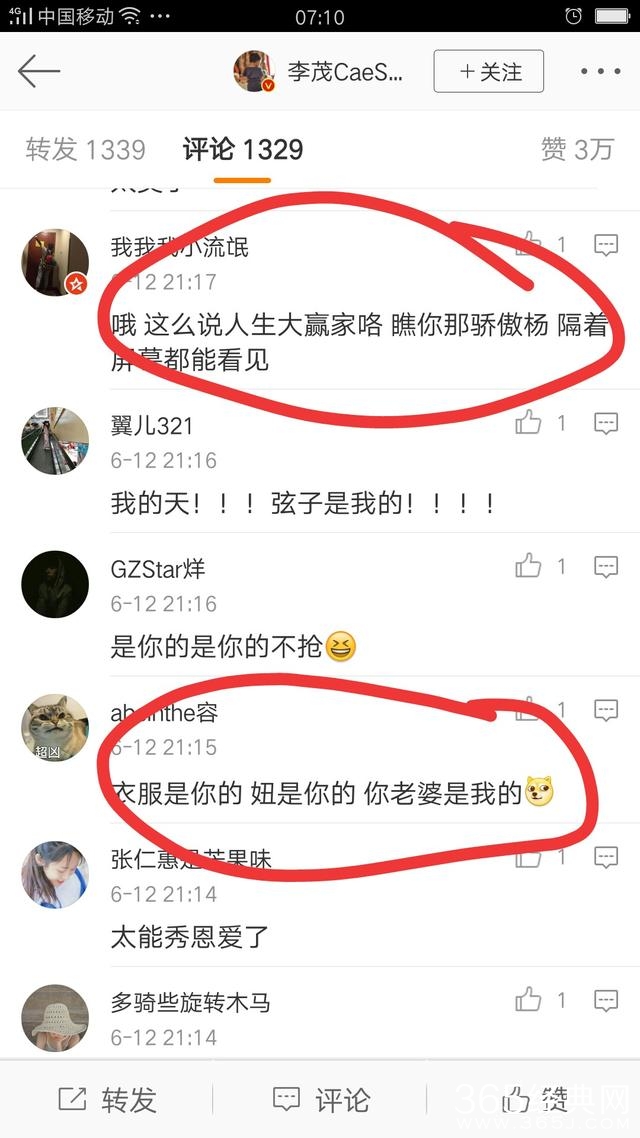The width and height of the screenshot is (640, 1138).
Task: Follow the author with the 关注 button
Action: tap(488, 72)
